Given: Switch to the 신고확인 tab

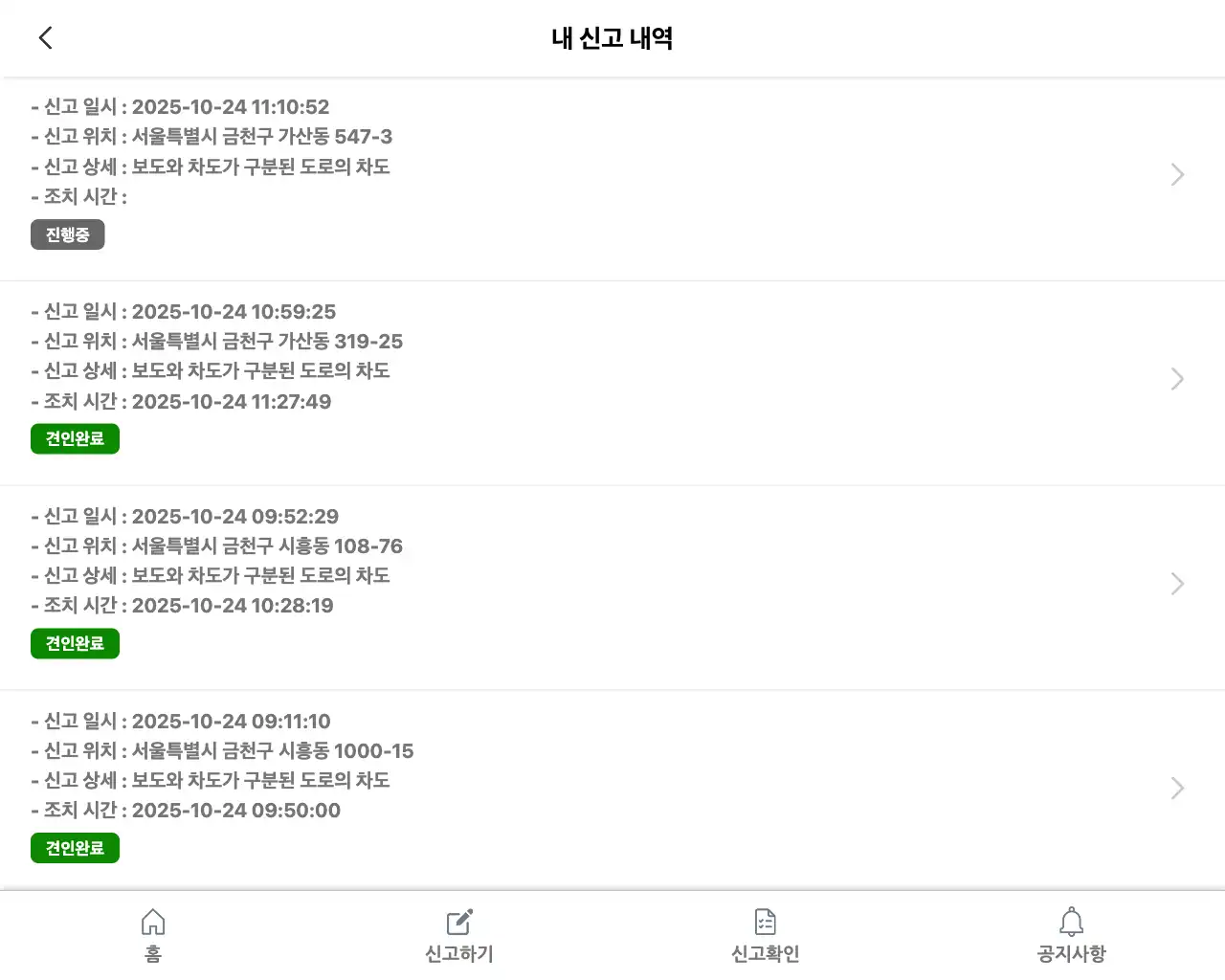Looking at the screenshot, I should (x=766, y=936).
